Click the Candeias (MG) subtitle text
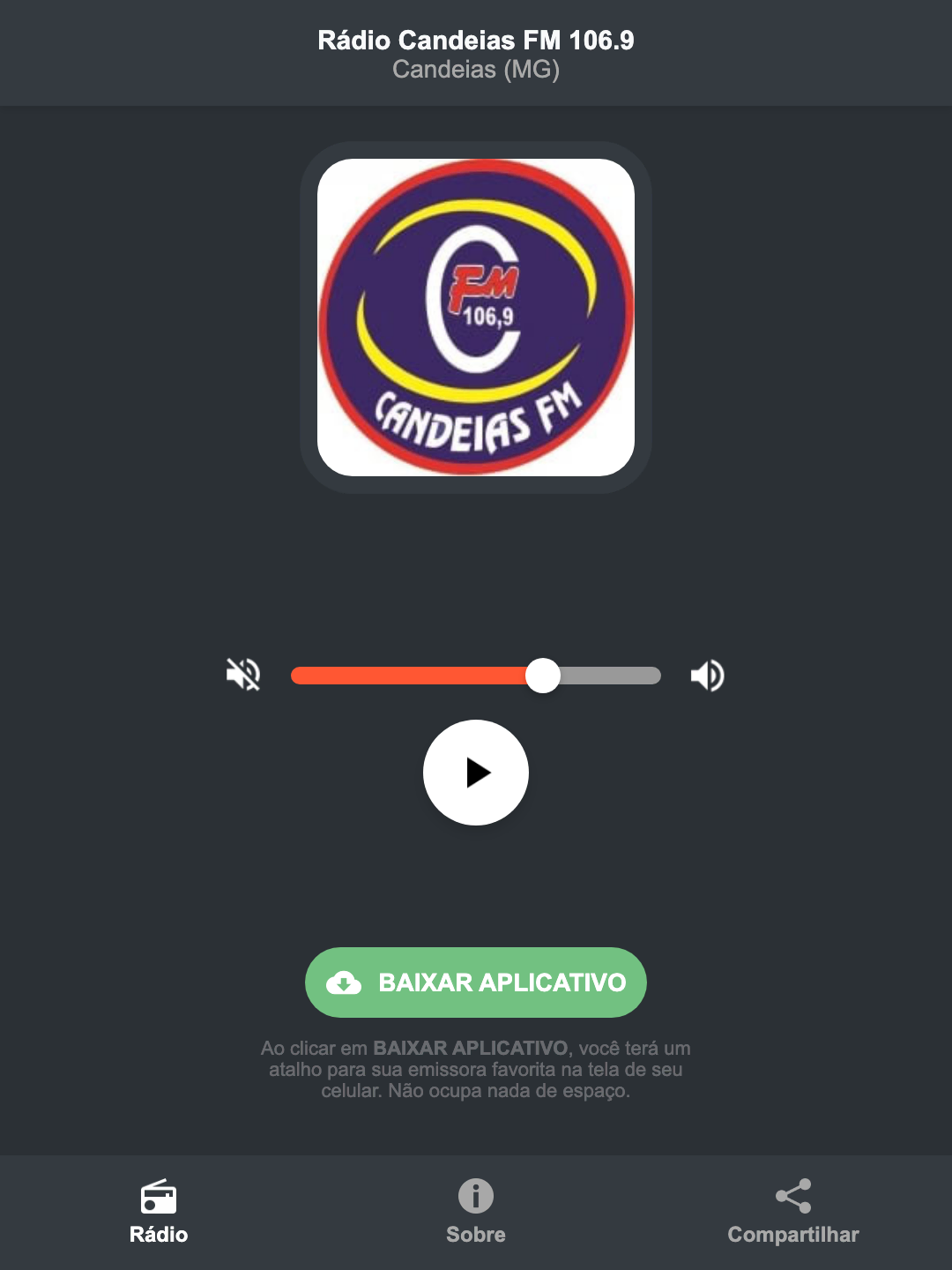The height and width of the screenshot is (1270, 952). [x=475, y=71]
